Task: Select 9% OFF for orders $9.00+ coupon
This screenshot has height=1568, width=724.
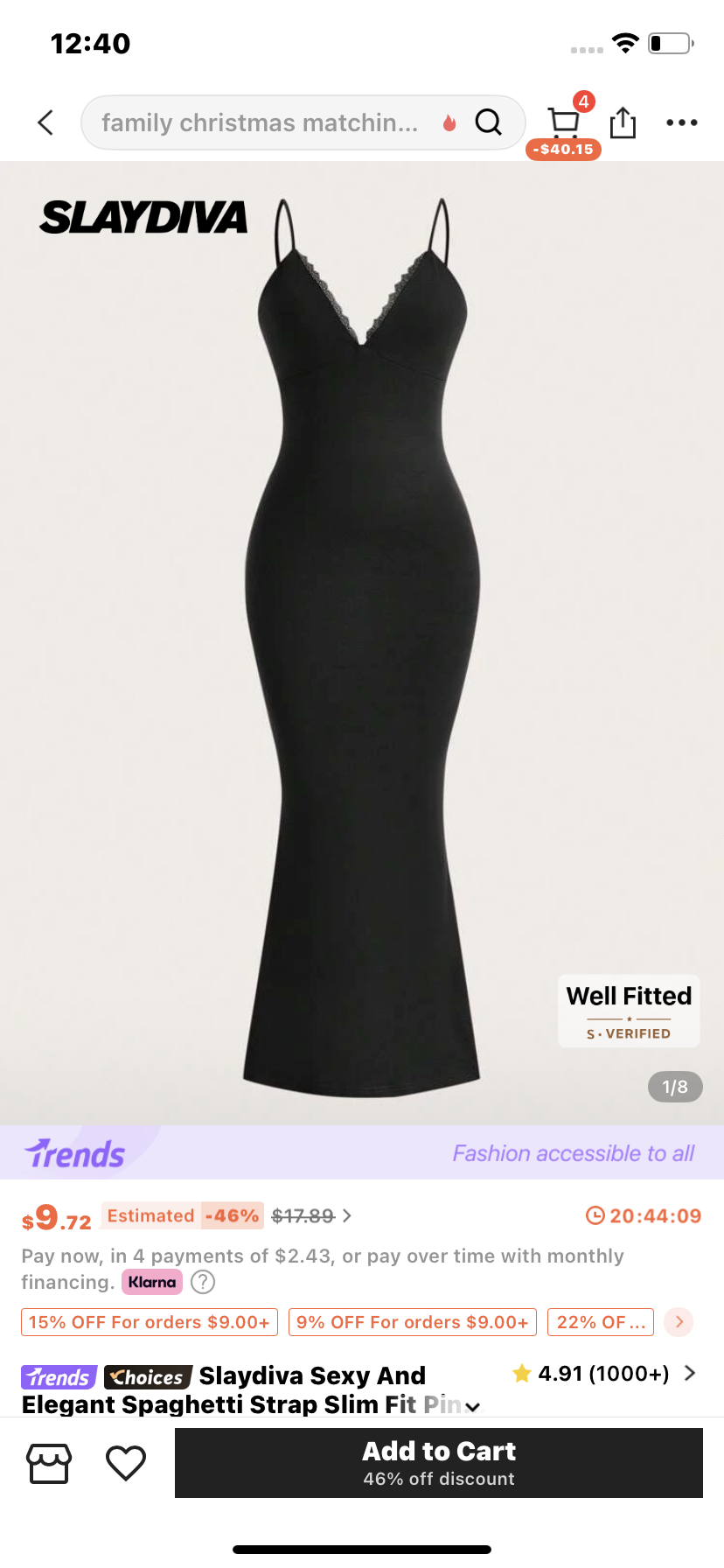Action: (413, 1322)
